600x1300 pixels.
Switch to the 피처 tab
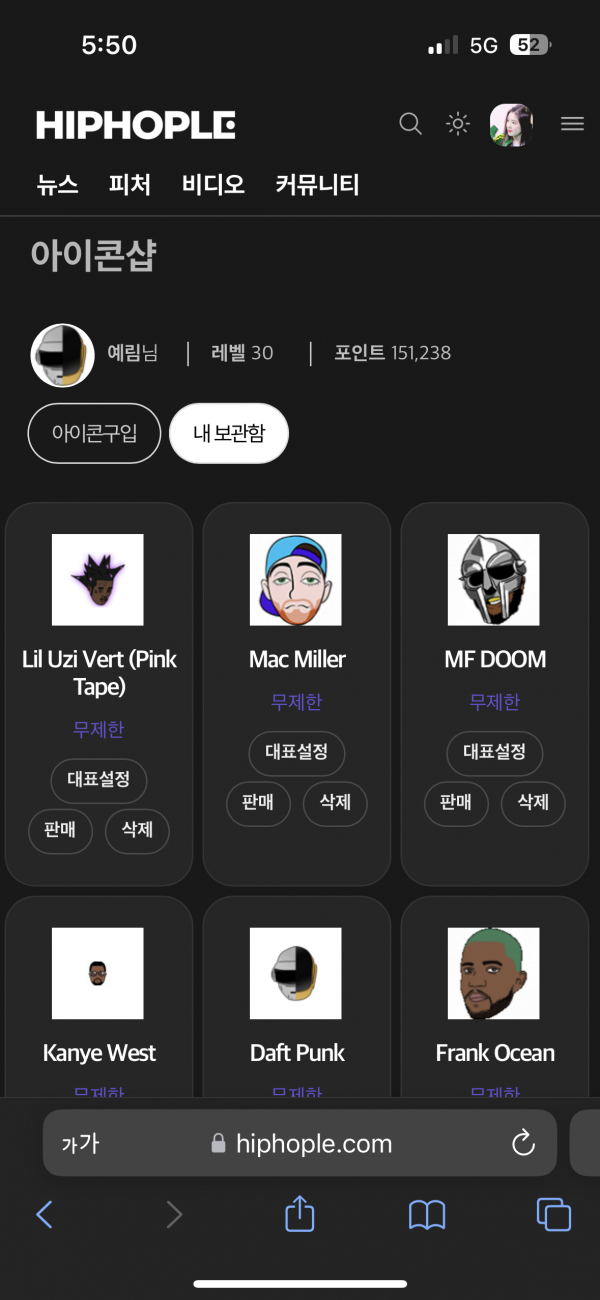(130, 185)
